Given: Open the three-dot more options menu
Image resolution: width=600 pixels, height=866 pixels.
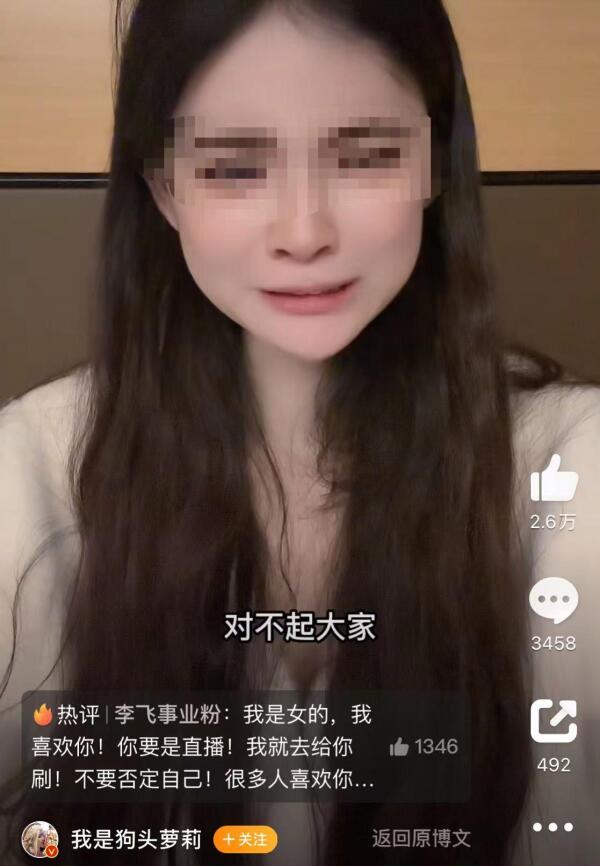Looking at the screenshot, I should (x=553, y=827).
